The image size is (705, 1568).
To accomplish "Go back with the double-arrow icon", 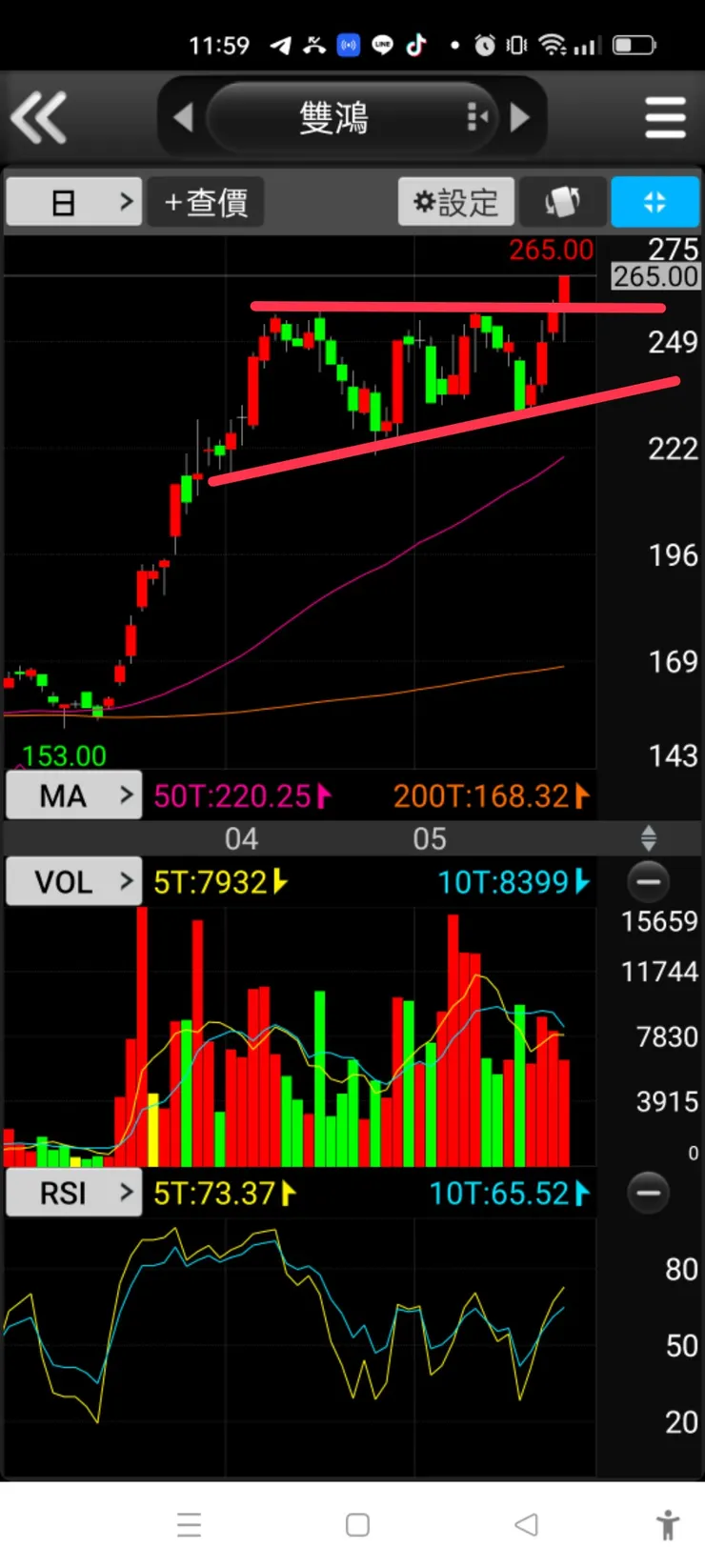I will click(39, 117).
